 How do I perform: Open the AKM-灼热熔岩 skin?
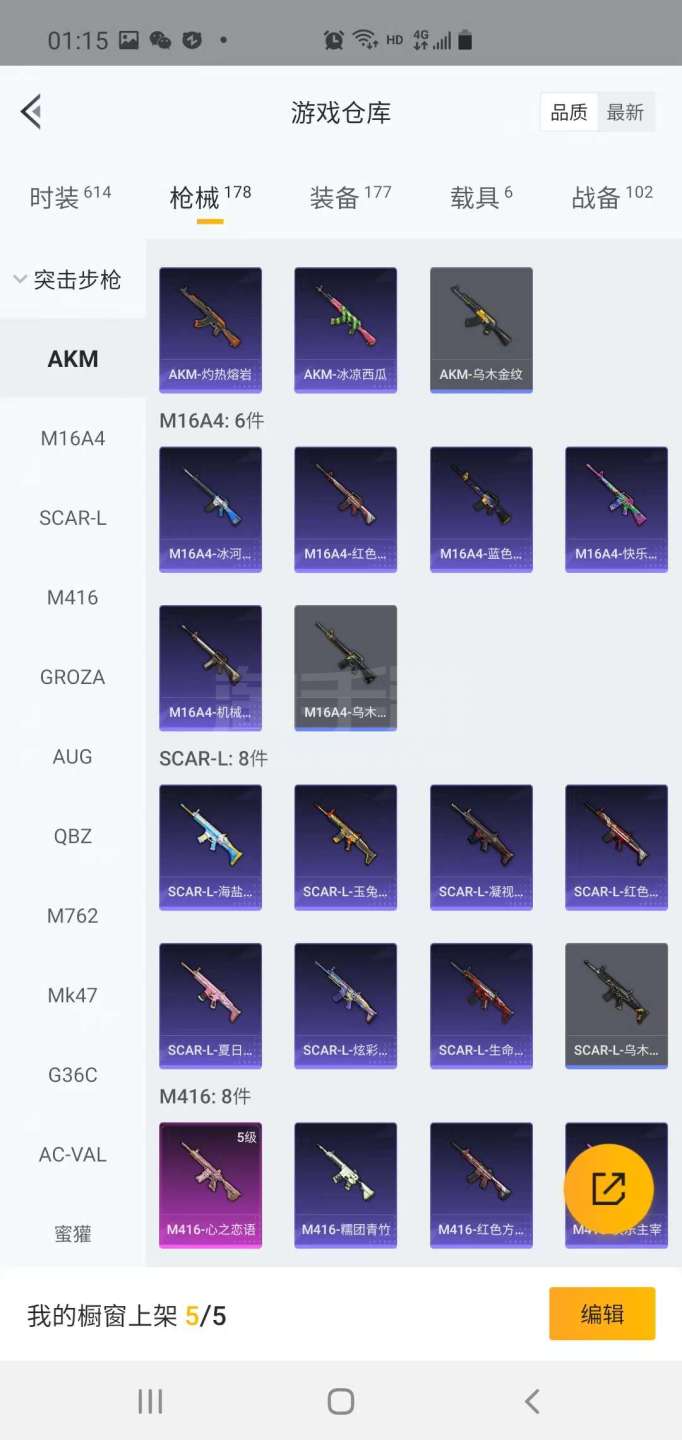(210, 330)
